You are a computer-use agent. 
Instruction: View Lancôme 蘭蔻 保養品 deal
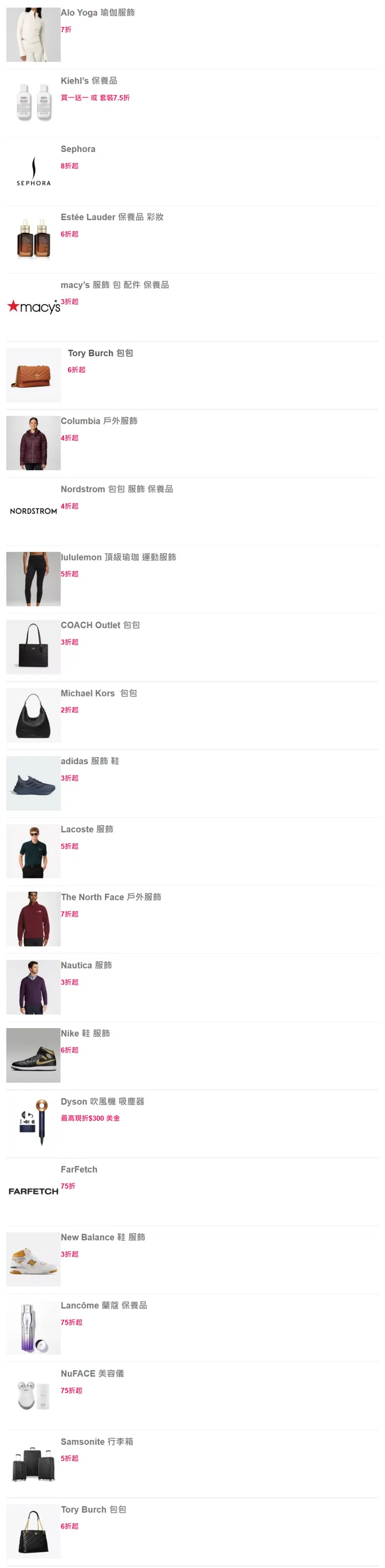pos(104,1306)
